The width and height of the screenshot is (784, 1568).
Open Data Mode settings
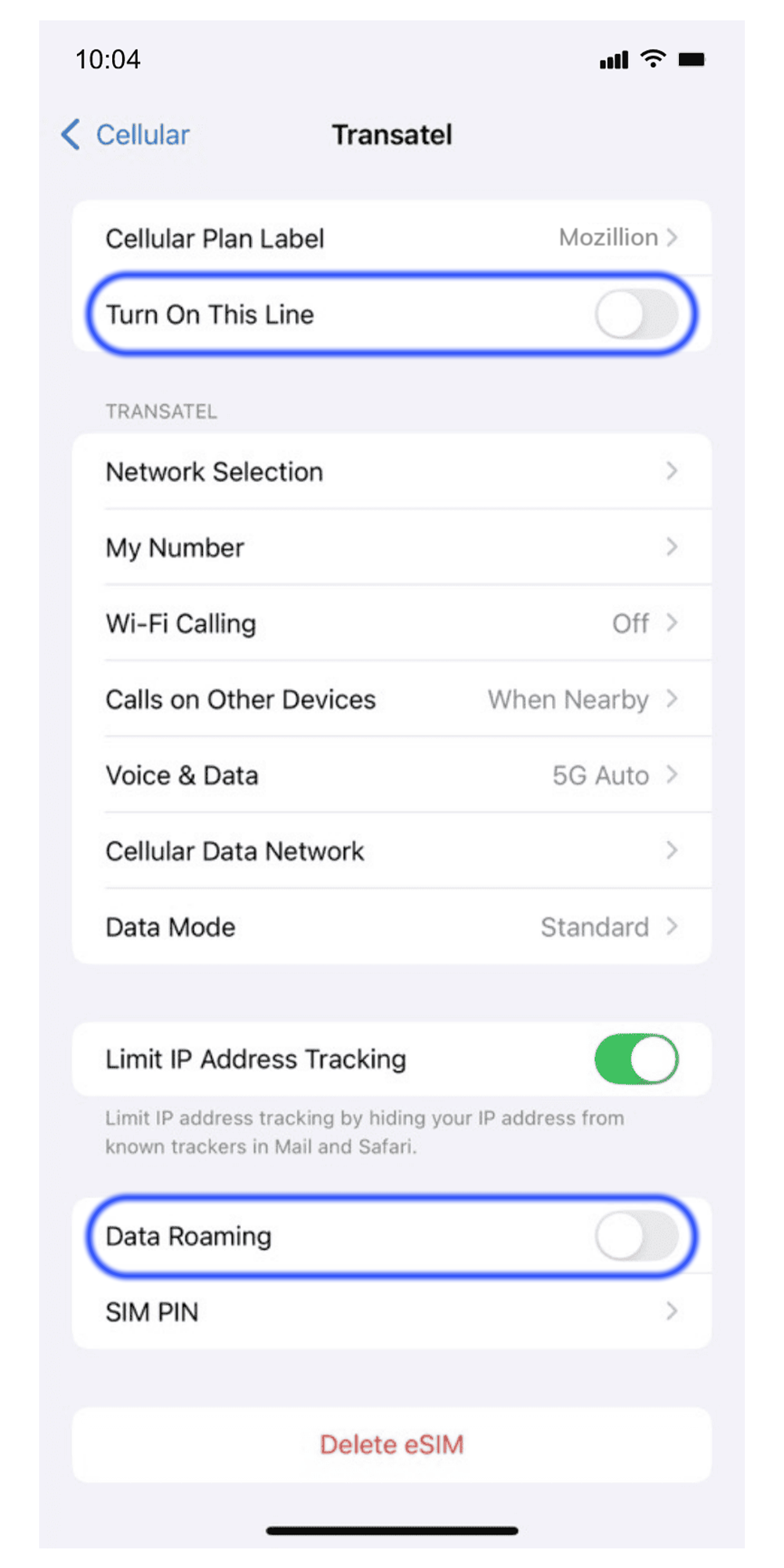click(x=390, y=927)
